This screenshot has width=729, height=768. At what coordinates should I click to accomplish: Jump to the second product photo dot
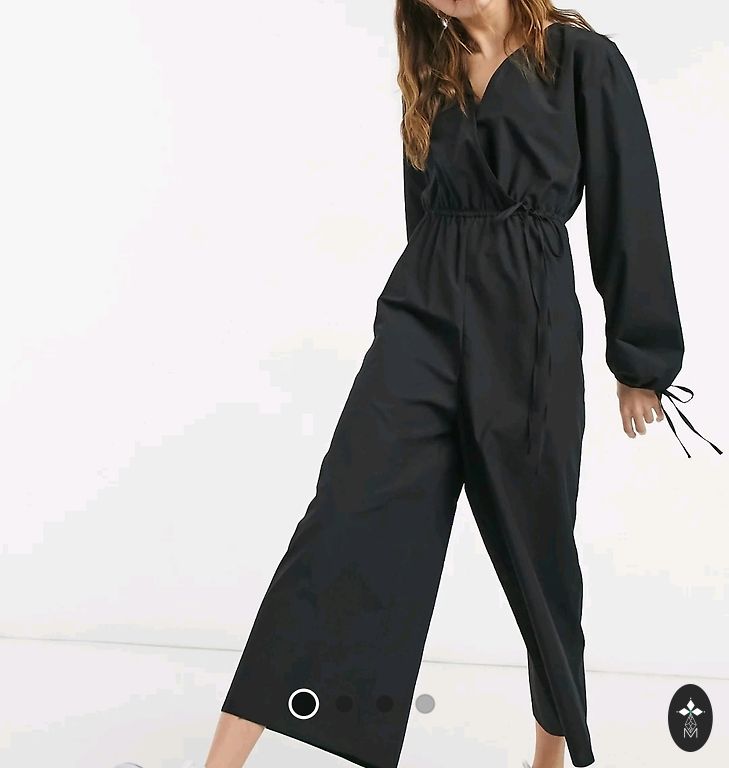345,704
